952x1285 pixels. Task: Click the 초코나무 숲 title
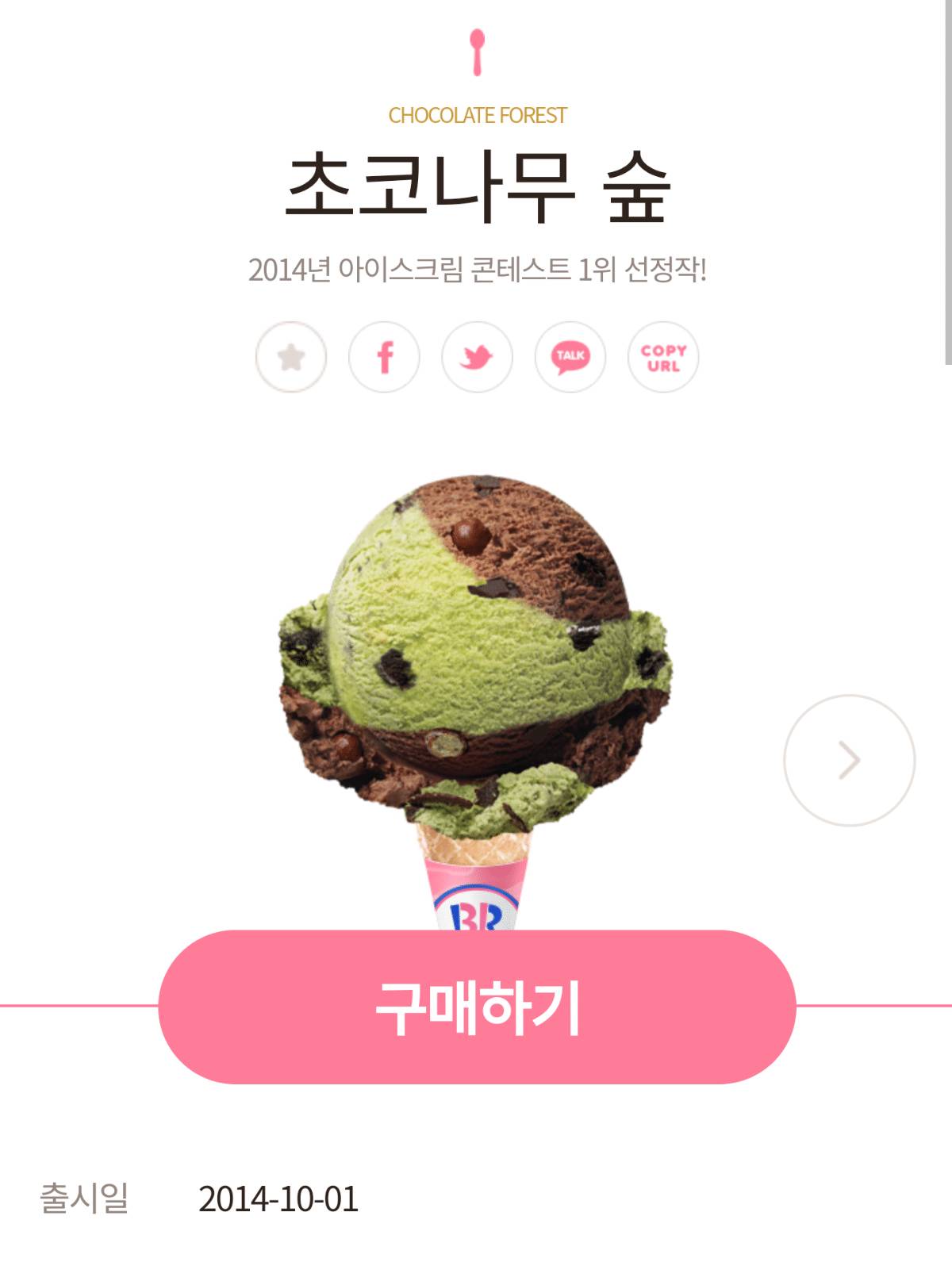pyautogui.click(x=476, y=186)
